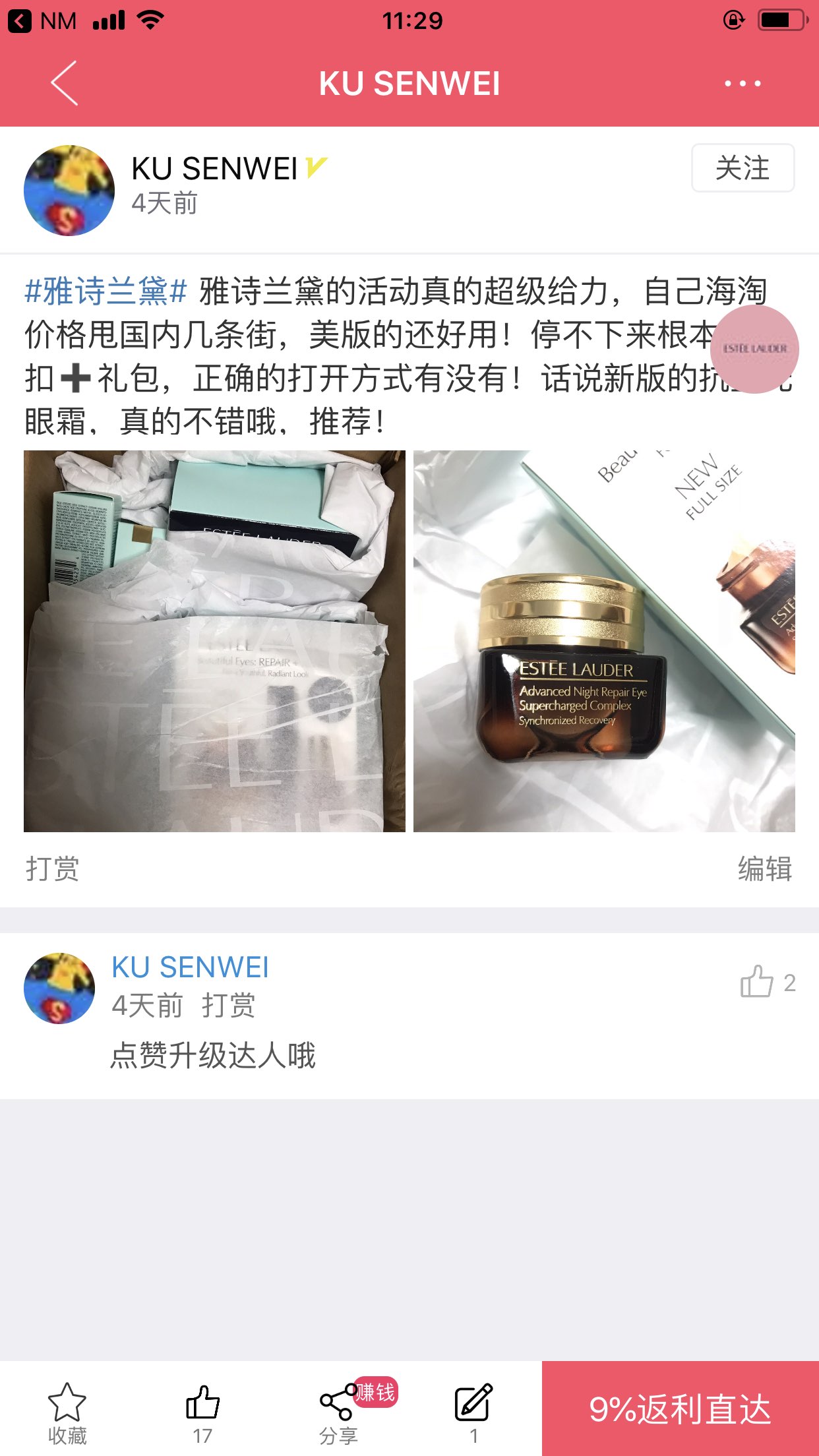Tap 打赏 under the post photos

[53, 868]
